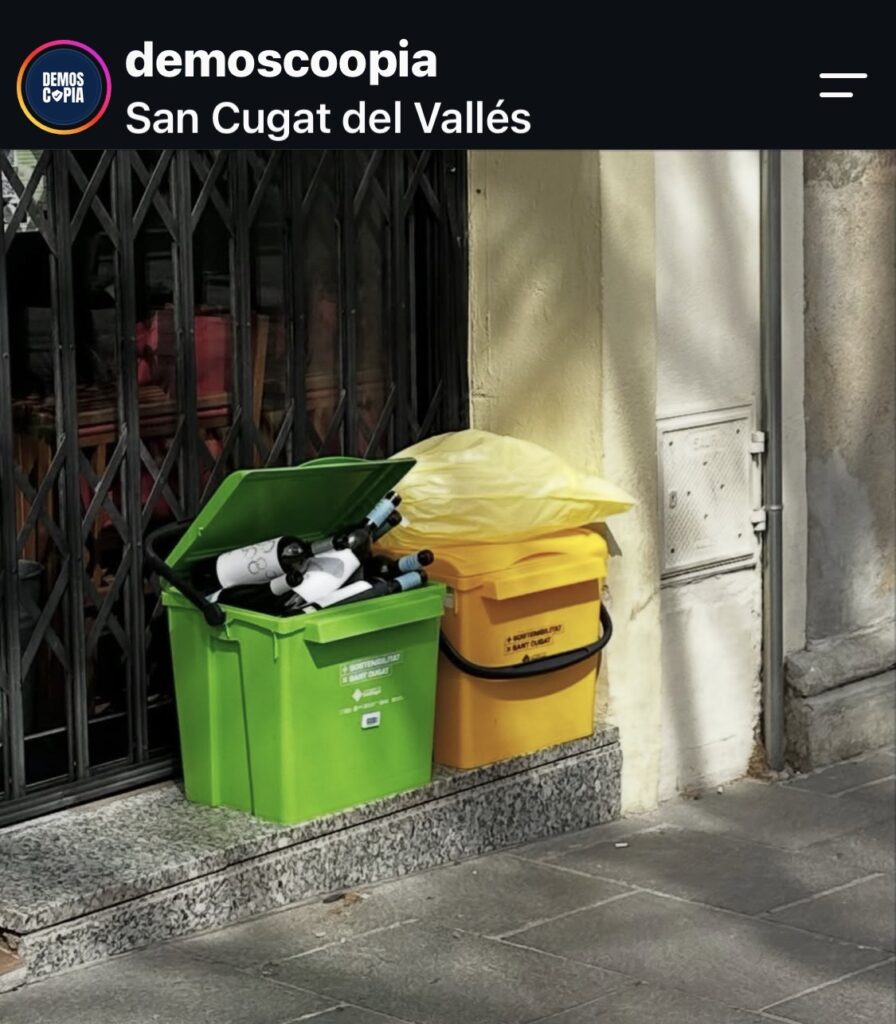
Task: Open the San Cugat del Vallés location
Action: pos(328,118)
